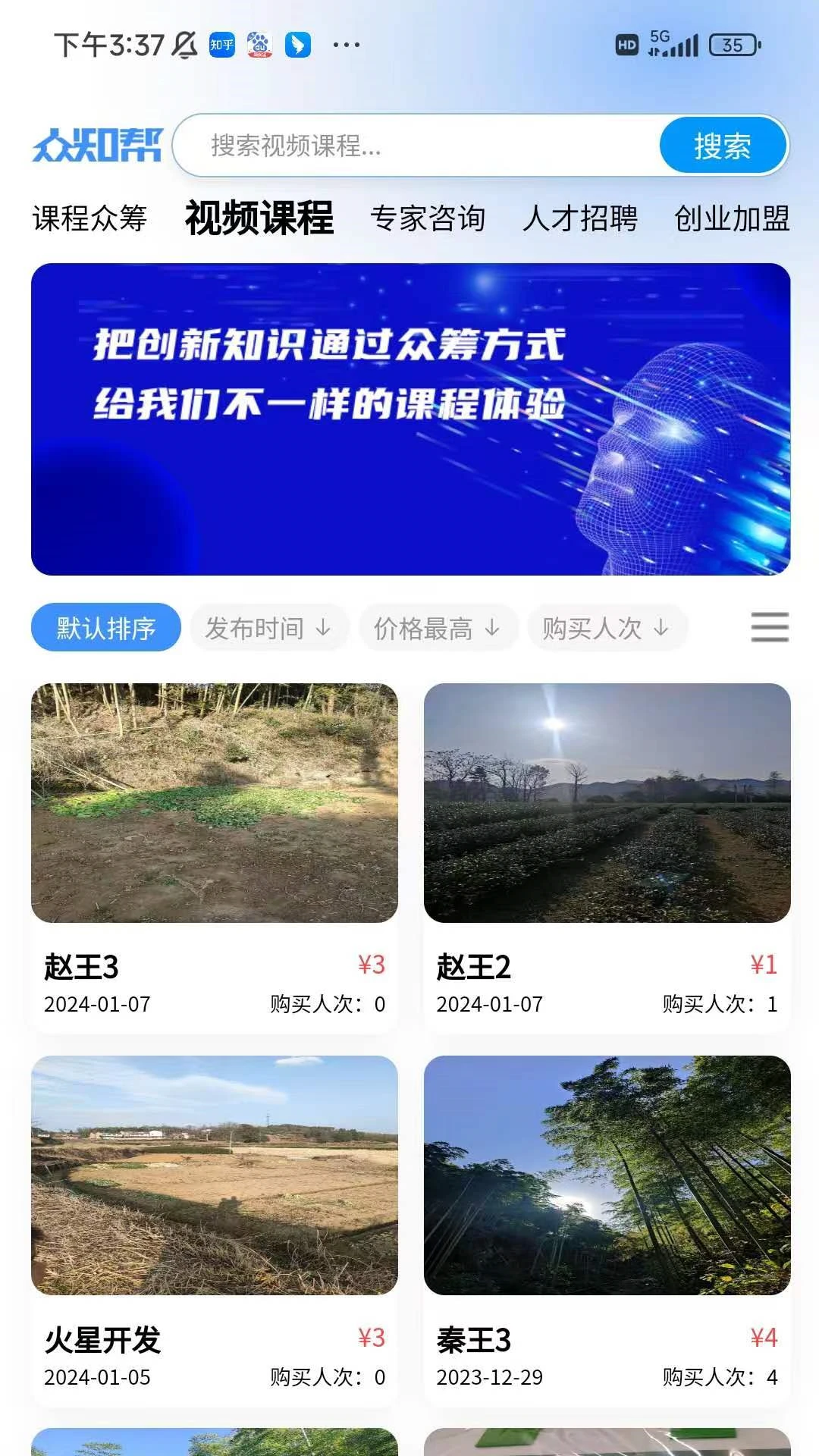Tap the 搜索视频课程 search field
Viewport: 819px width, 1456px height.
(417, 146)
